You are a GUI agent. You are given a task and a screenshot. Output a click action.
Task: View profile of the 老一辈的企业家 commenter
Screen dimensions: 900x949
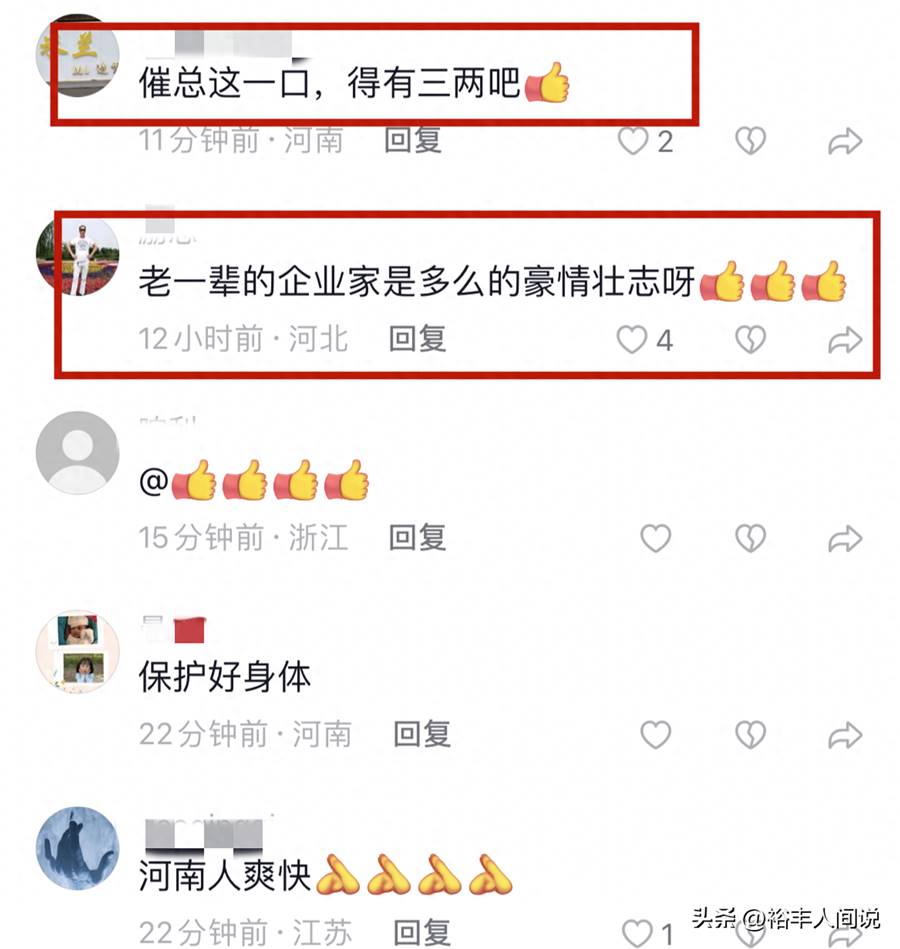pyautogui.click(x=77, y=255)
